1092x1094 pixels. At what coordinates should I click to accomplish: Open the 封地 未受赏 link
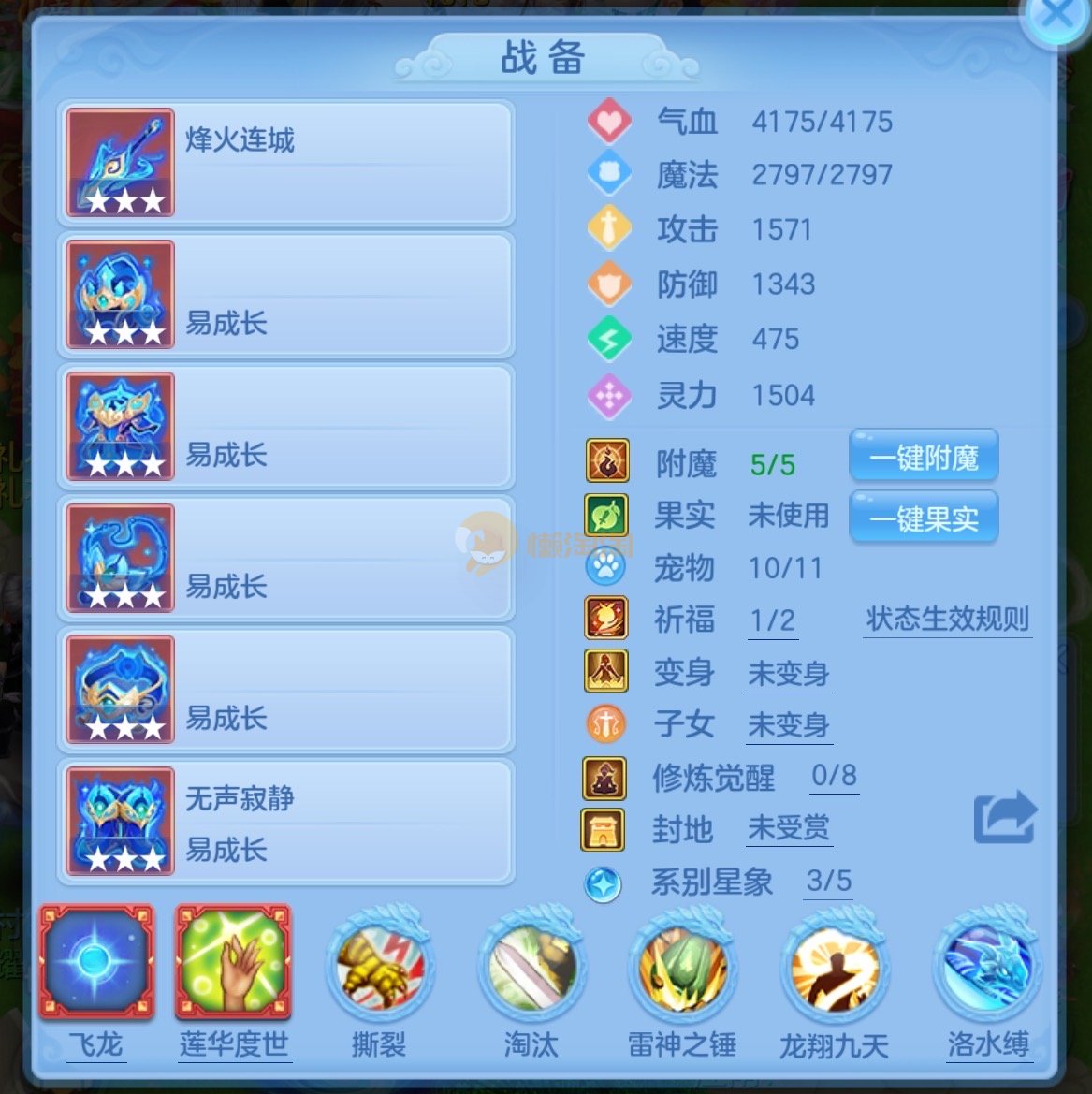tap(788, 829)
